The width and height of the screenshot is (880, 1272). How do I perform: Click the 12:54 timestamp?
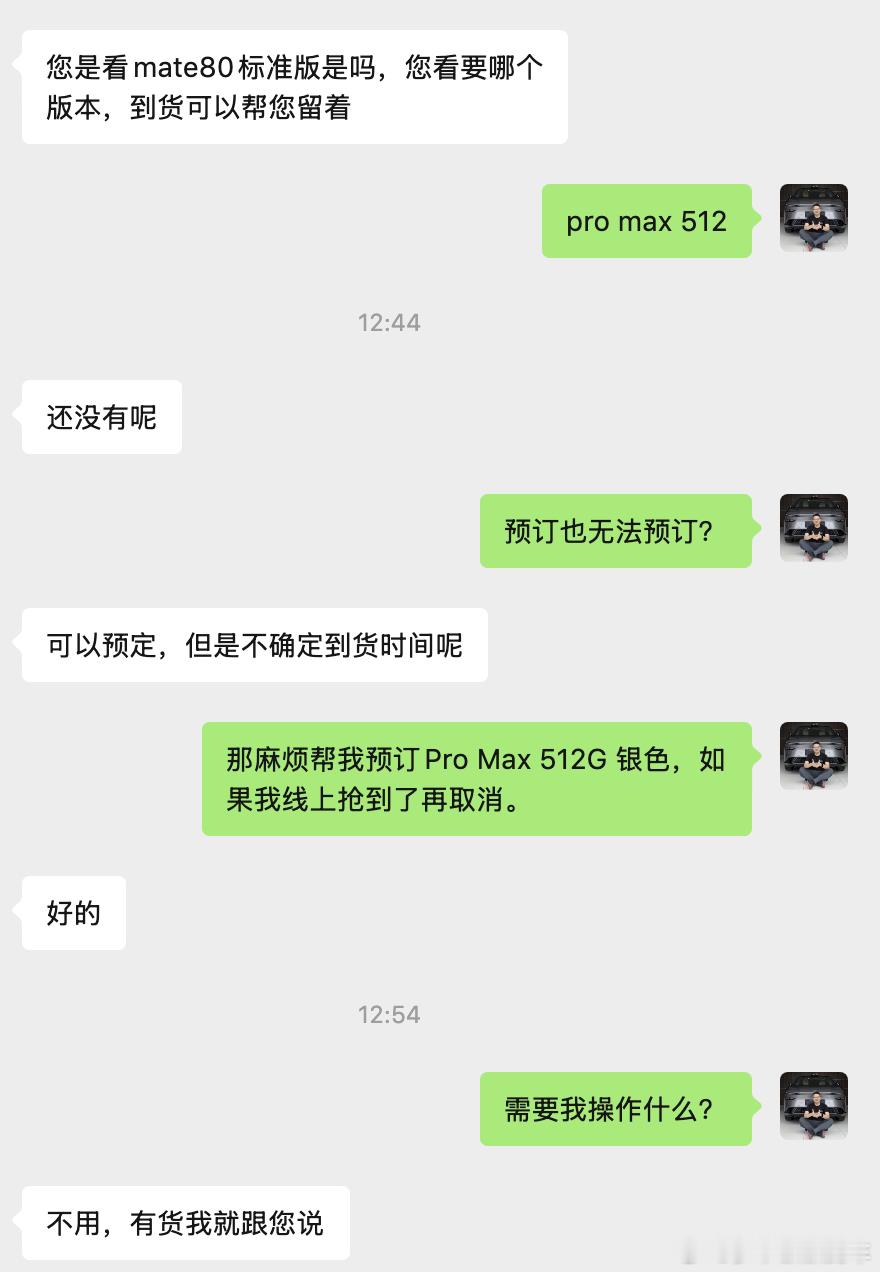pos(389,1014)
